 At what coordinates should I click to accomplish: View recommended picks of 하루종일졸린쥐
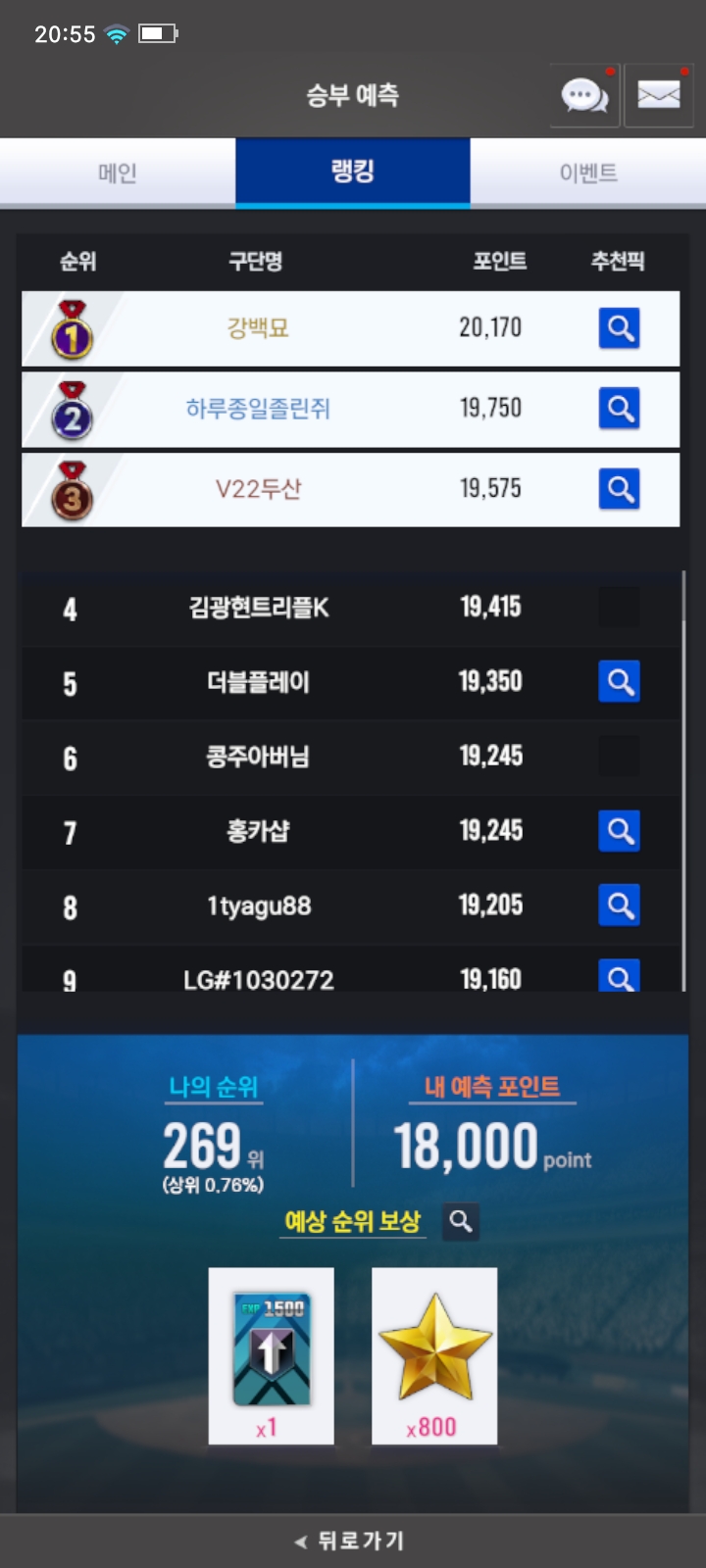619,409
